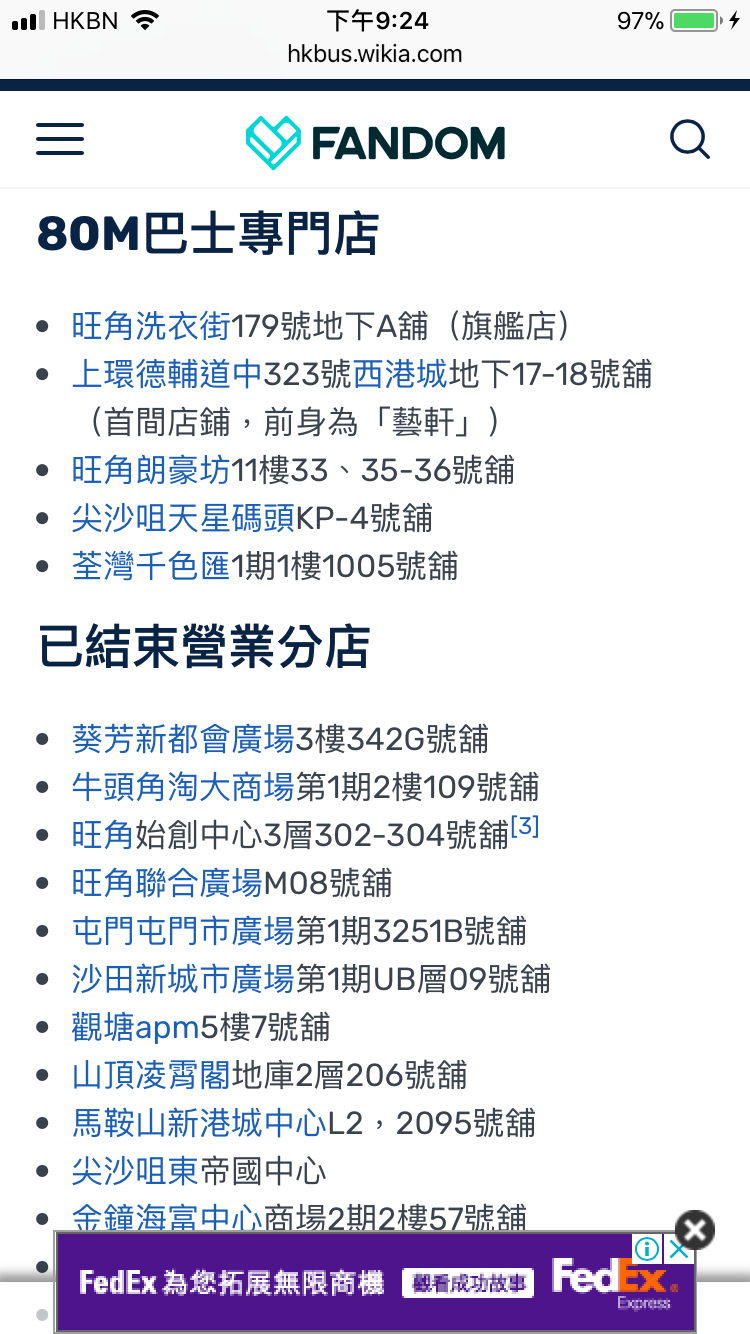Open the 葵芳新都會廣場 link
Viewport: 750px width, 1334px height.
183,739
